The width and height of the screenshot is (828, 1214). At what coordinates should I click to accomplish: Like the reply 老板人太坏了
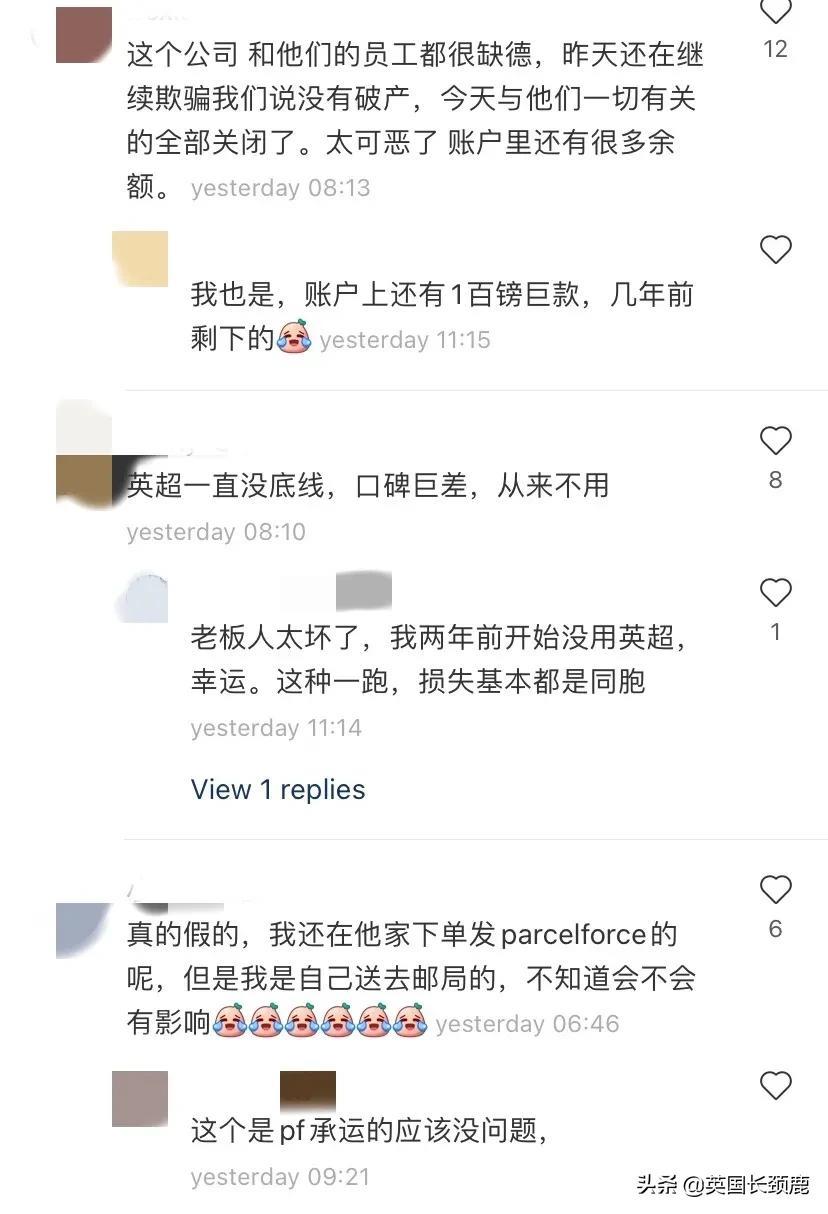(x=775, y=593)
